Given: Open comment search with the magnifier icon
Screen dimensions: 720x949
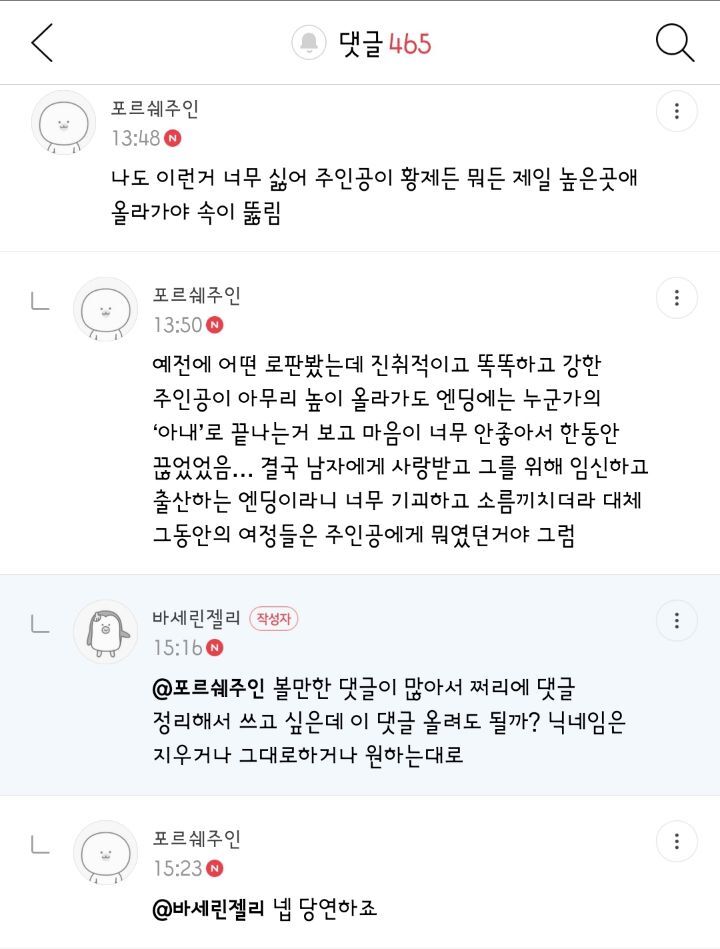Looking at the screenshot, I should pyautogui.click(x=674, y=43).
